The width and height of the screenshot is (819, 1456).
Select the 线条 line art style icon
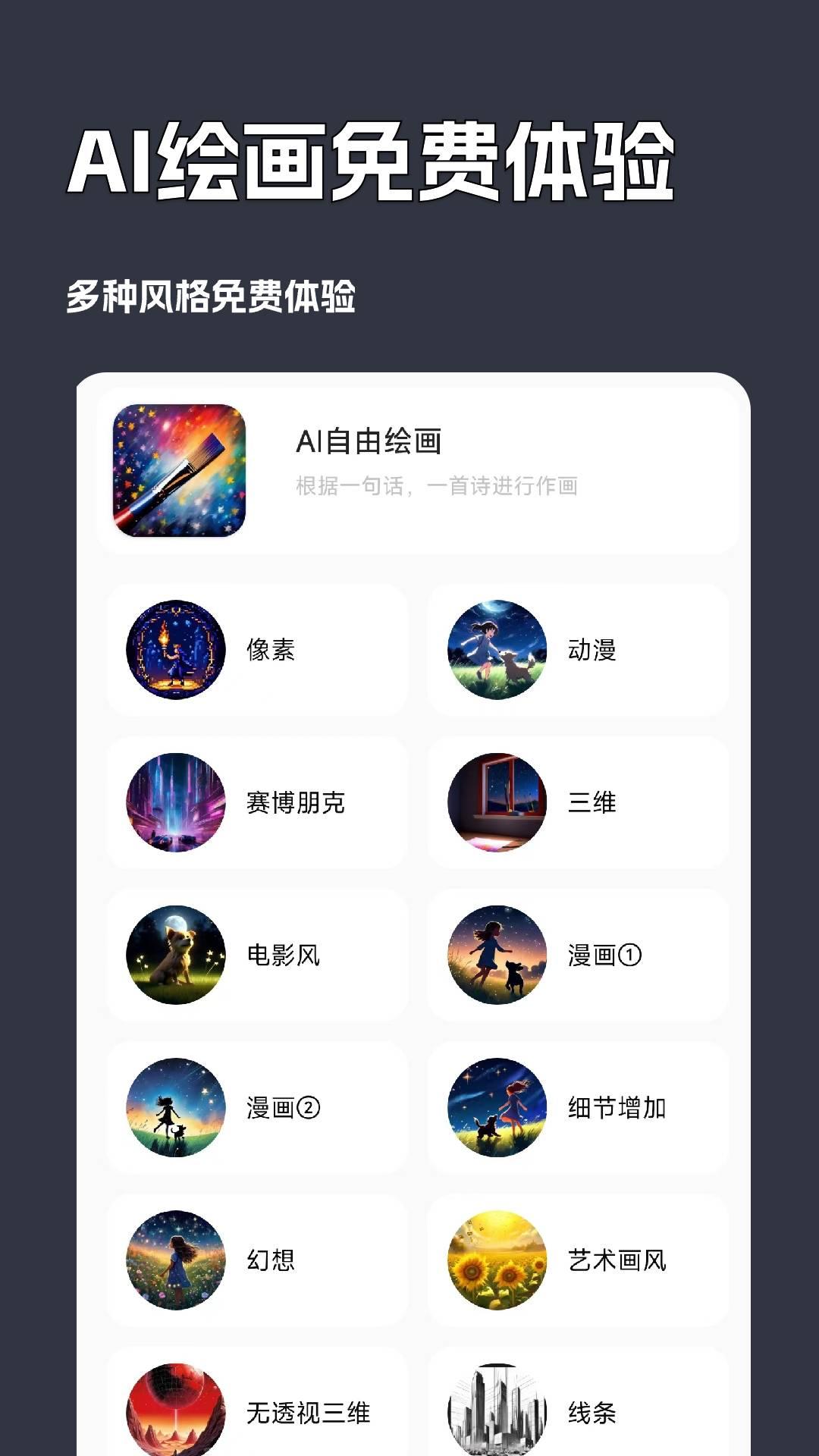497,1412
